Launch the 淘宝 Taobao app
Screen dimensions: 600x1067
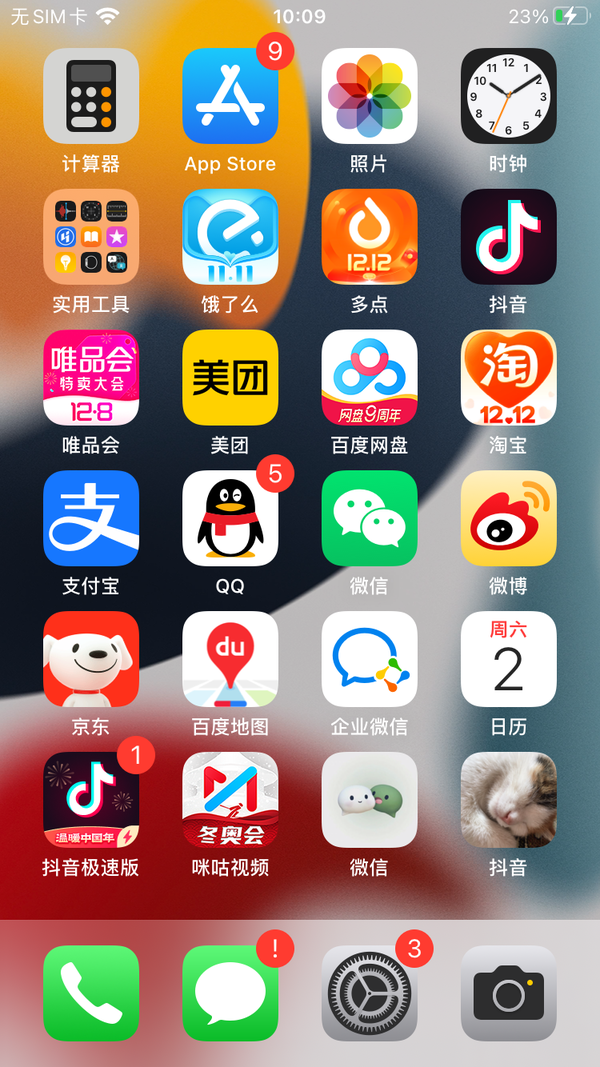coord(508,378)
